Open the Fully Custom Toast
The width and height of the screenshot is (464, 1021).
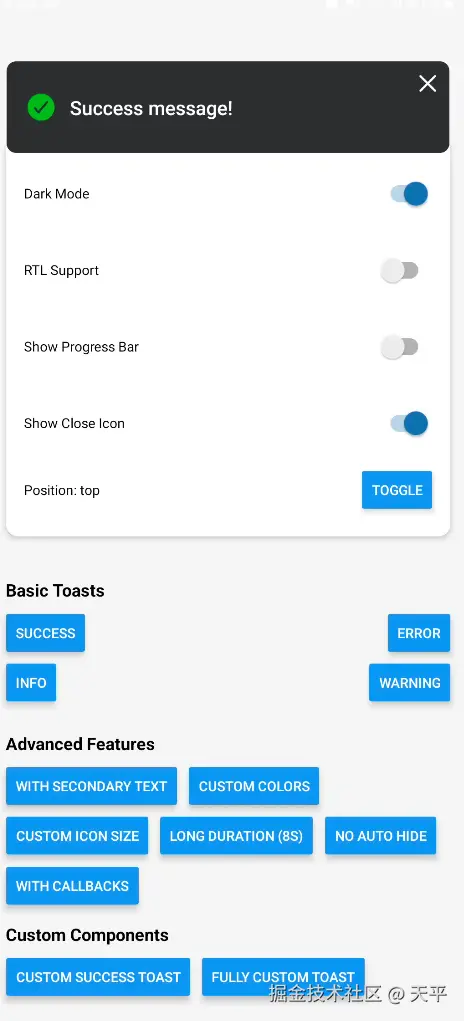click(283, 977)
